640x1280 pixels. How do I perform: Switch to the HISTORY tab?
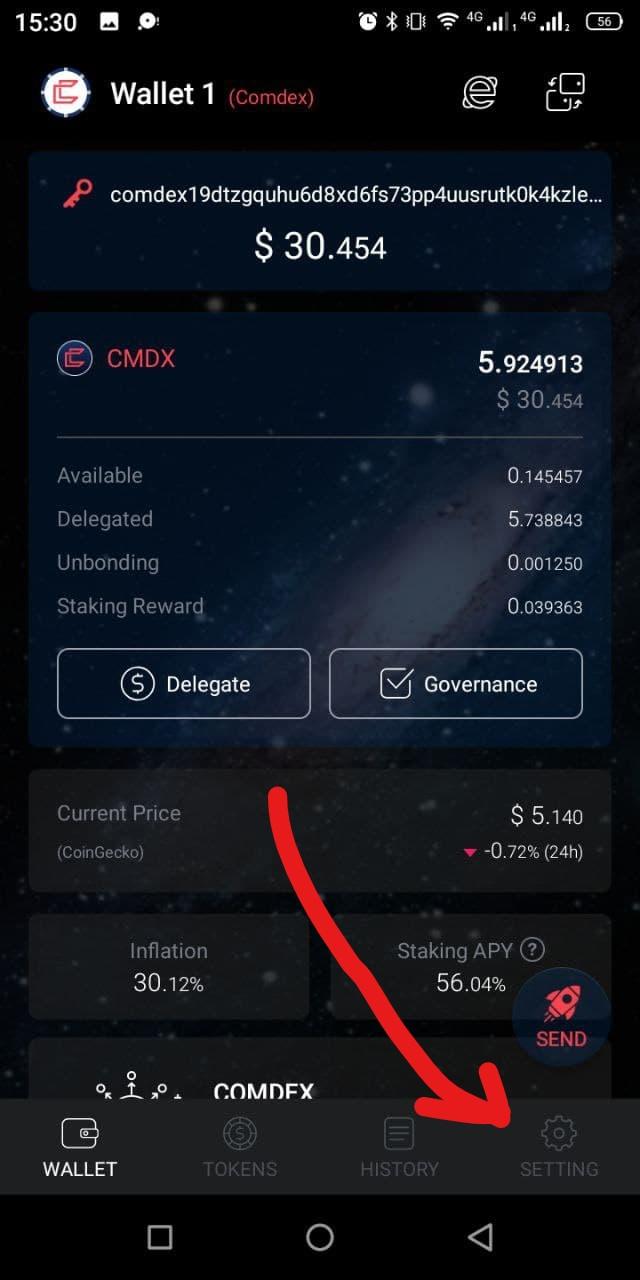point(399,1147)
